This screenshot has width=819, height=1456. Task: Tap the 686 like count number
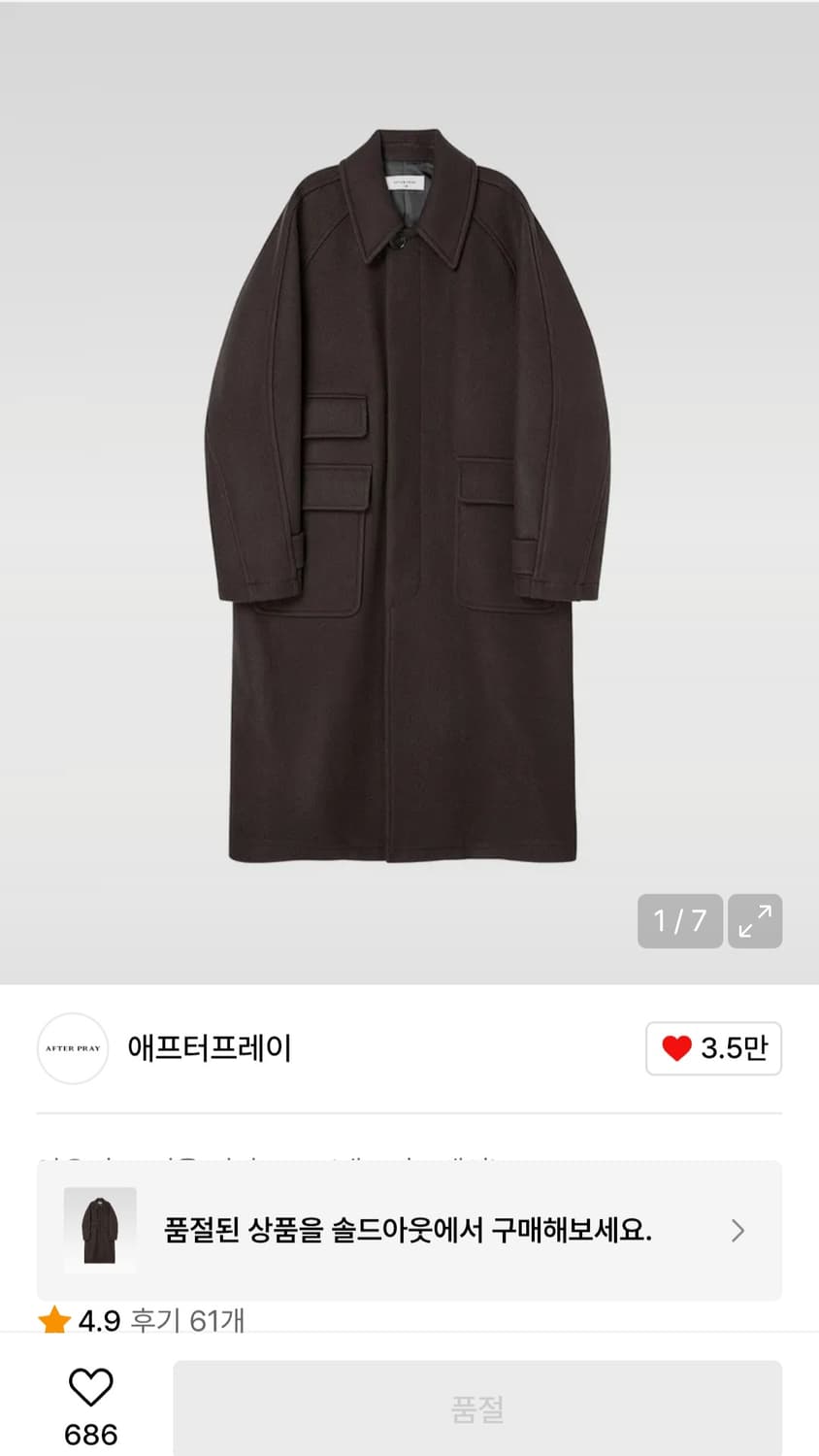90,1433
